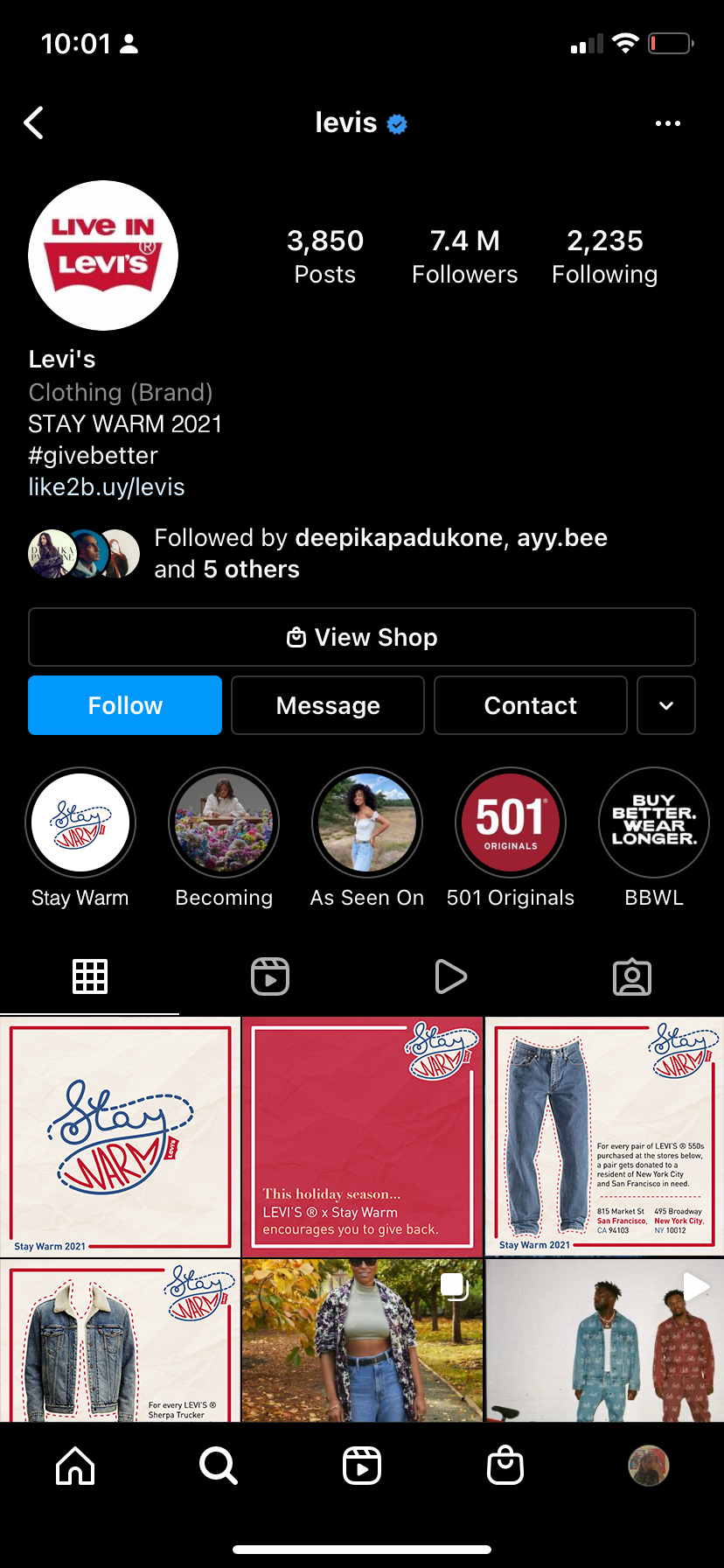Image resolution: width=724 pixels, height=1568 pixels.
Task: Open the 501 Originals highlight
Action: 511,823
